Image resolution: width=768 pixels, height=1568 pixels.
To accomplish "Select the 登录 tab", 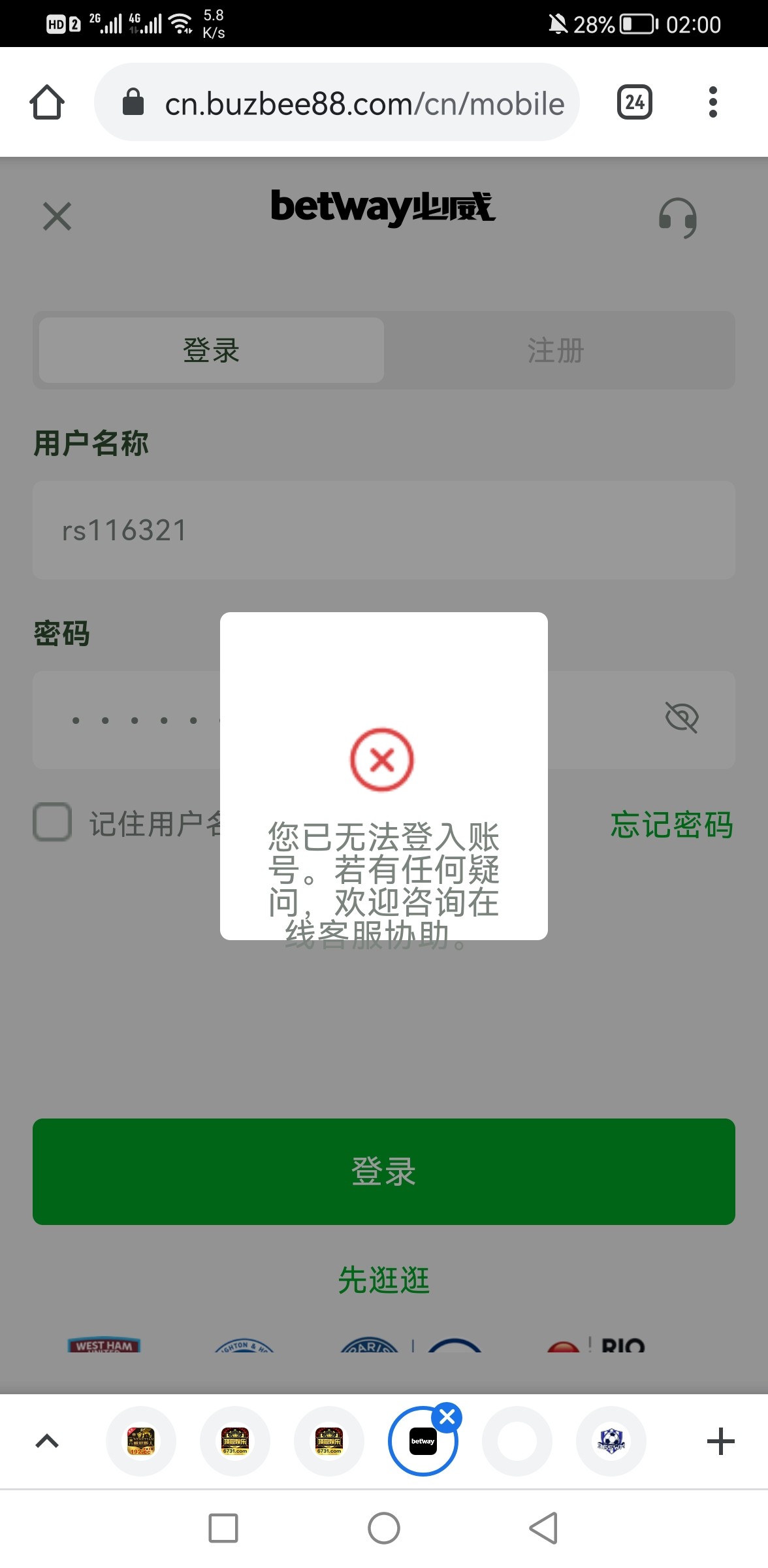I will coord(210,350).
